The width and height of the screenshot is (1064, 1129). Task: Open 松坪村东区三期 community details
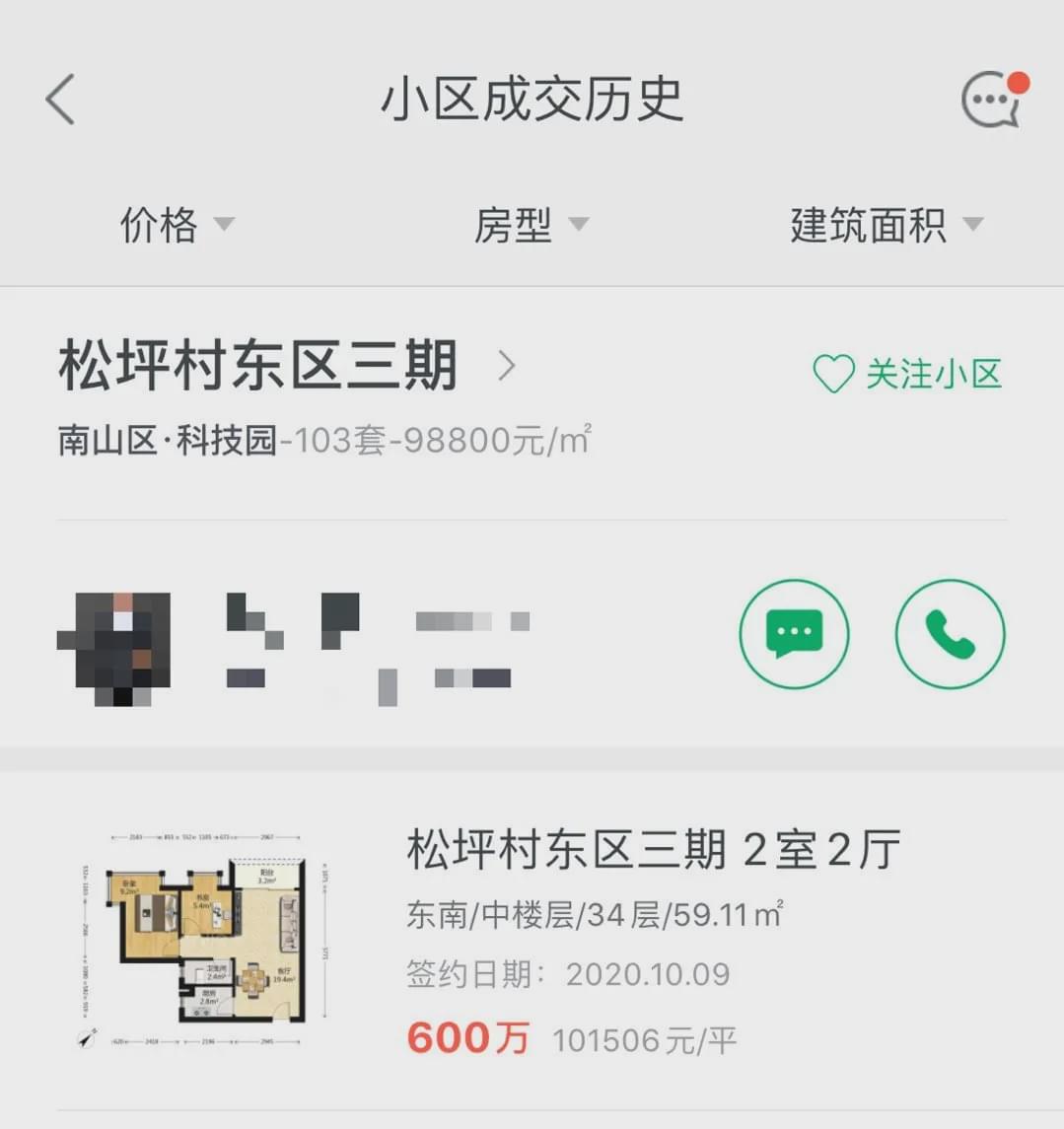coord(286,366)
